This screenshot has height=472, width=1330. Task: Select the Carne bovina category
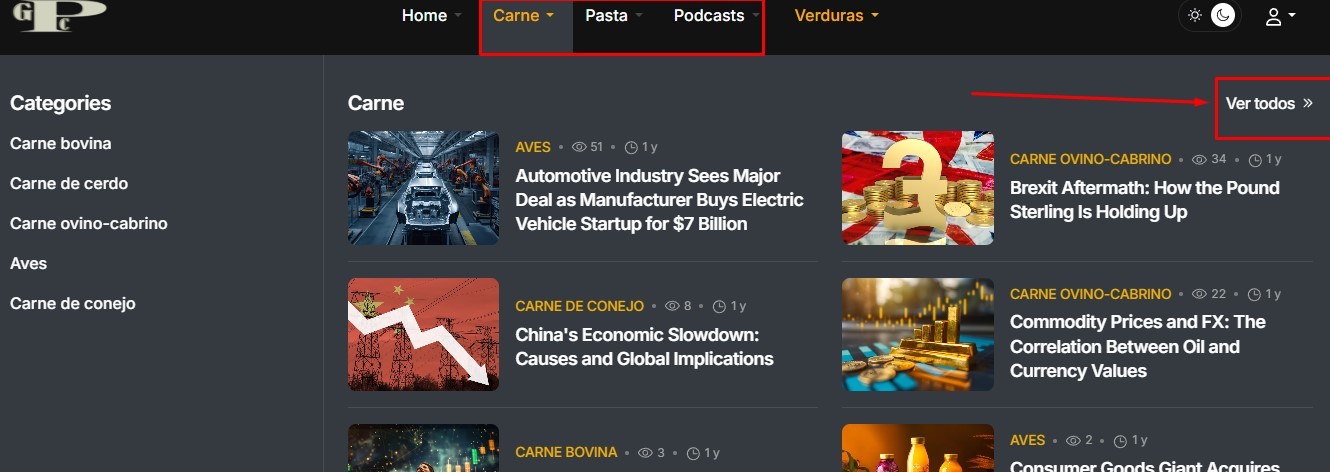pyautogui.click(x=61, y=144)
